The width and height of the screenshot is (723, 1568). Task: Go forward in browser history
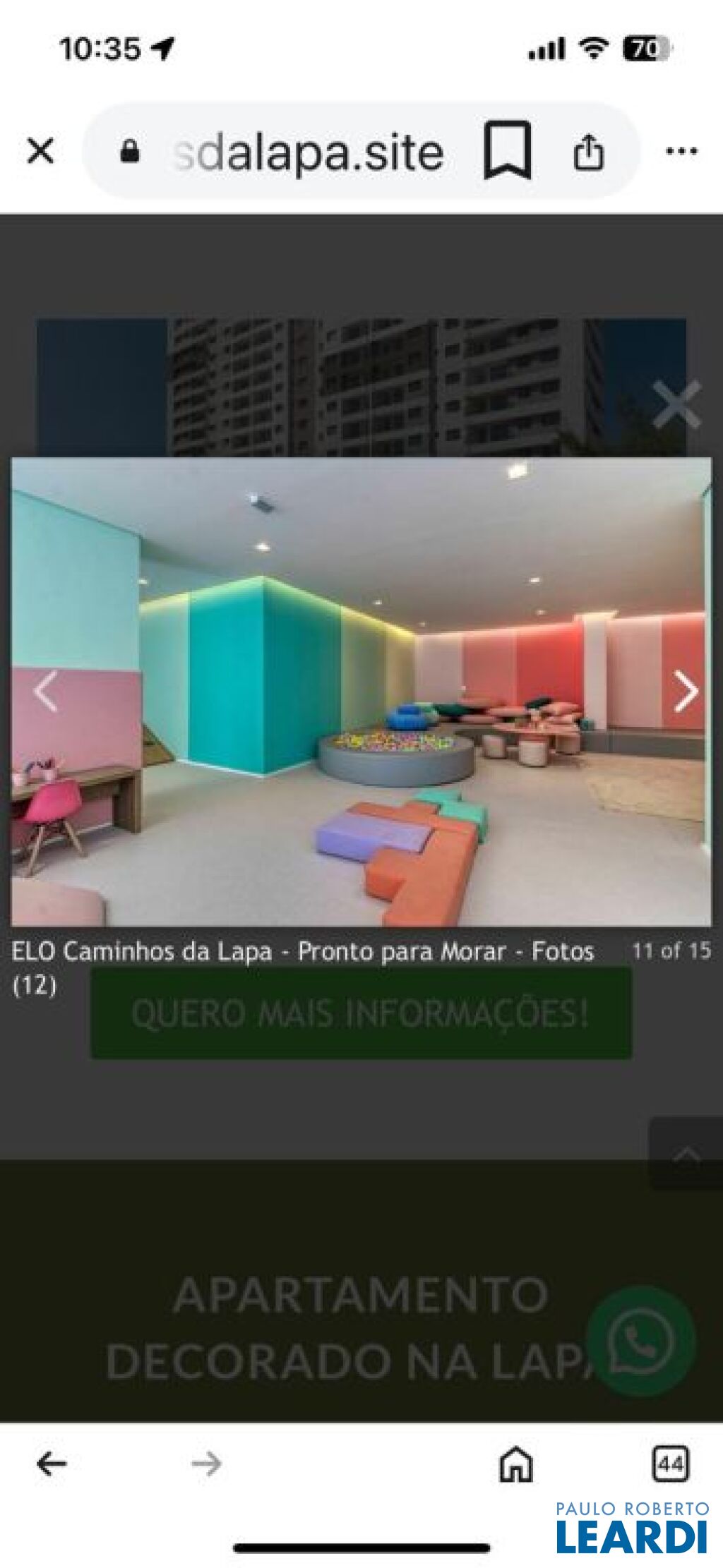coord(206,1464)
